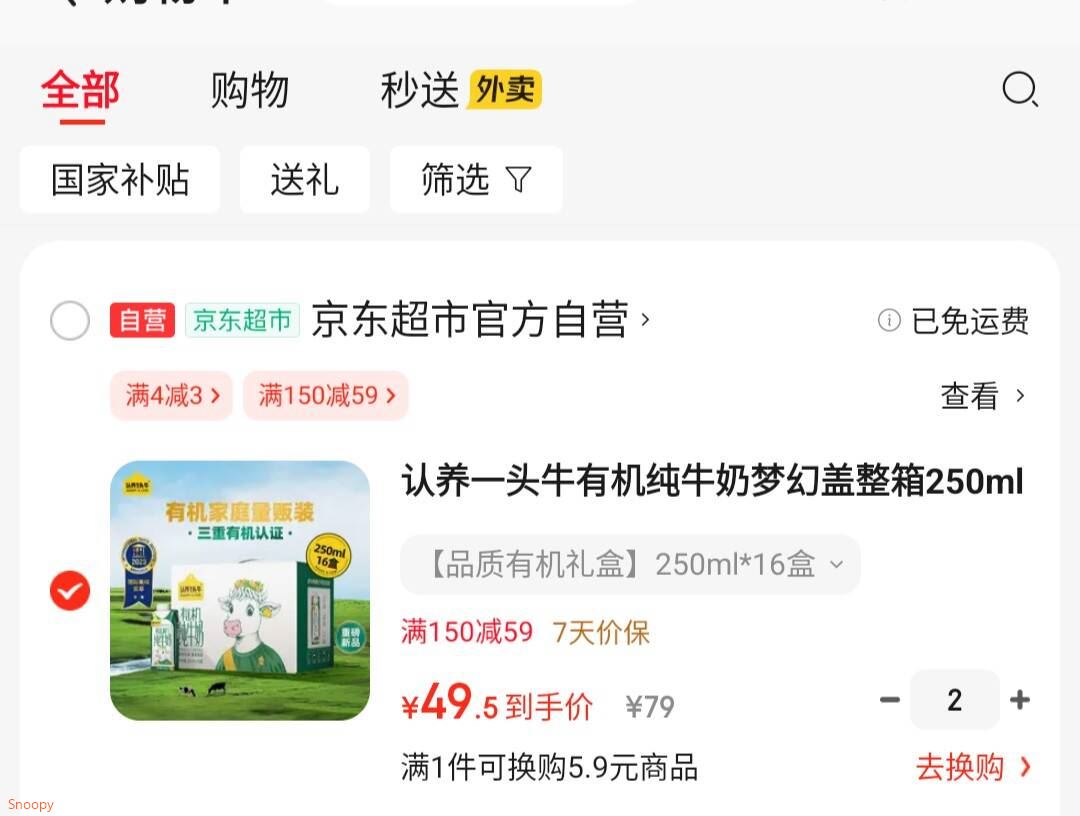Image resolution: width=1080 pixels, height=816 pixels.
Task: Tap the 国家补贴 filter chip
Action: coord(120,180)
